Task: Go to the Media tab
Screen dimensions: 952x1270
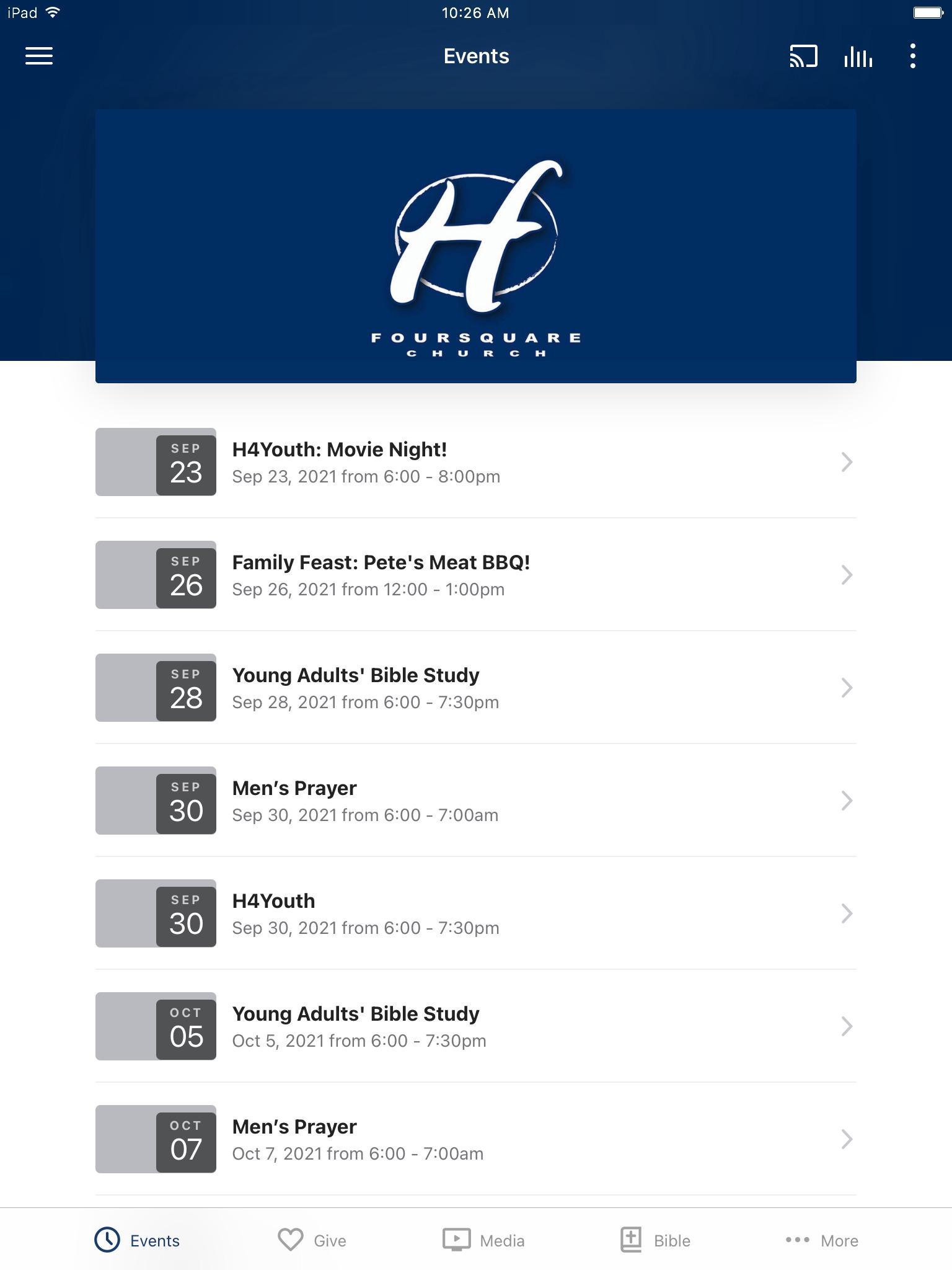Action: pyautogui.click(x=484, y=1240)
